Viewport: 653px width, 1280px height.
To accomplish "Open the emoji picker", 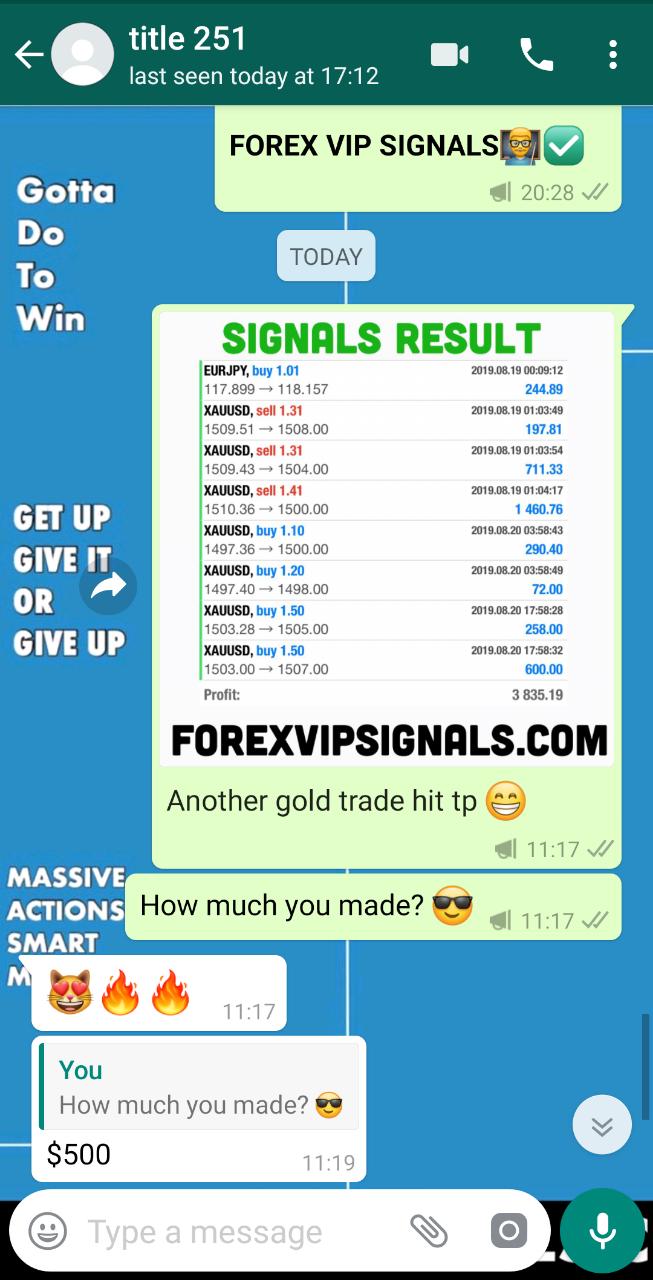I will point(47,1231).
